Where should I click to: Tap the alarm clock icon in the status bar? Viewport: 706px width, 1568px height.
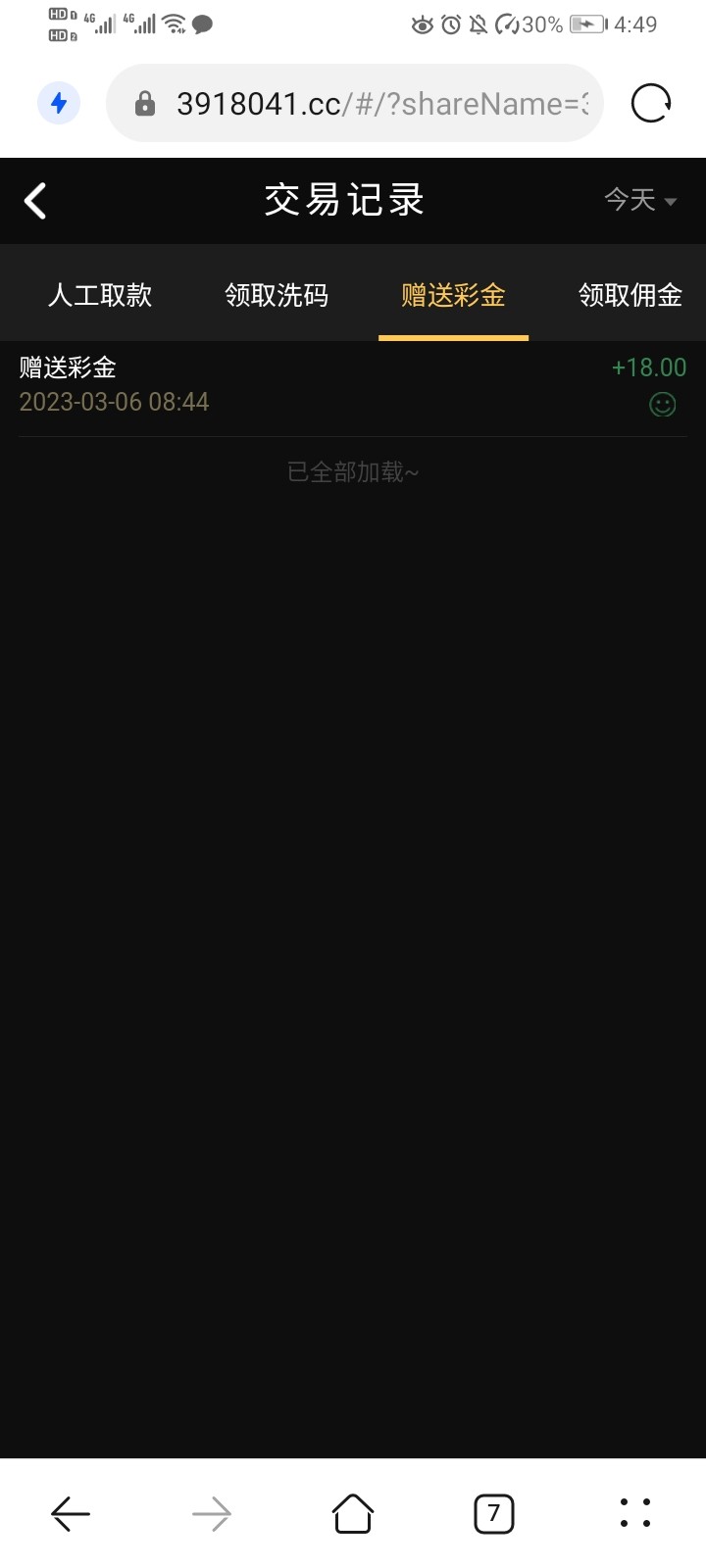pyautogui.click(x=450, y=26)
